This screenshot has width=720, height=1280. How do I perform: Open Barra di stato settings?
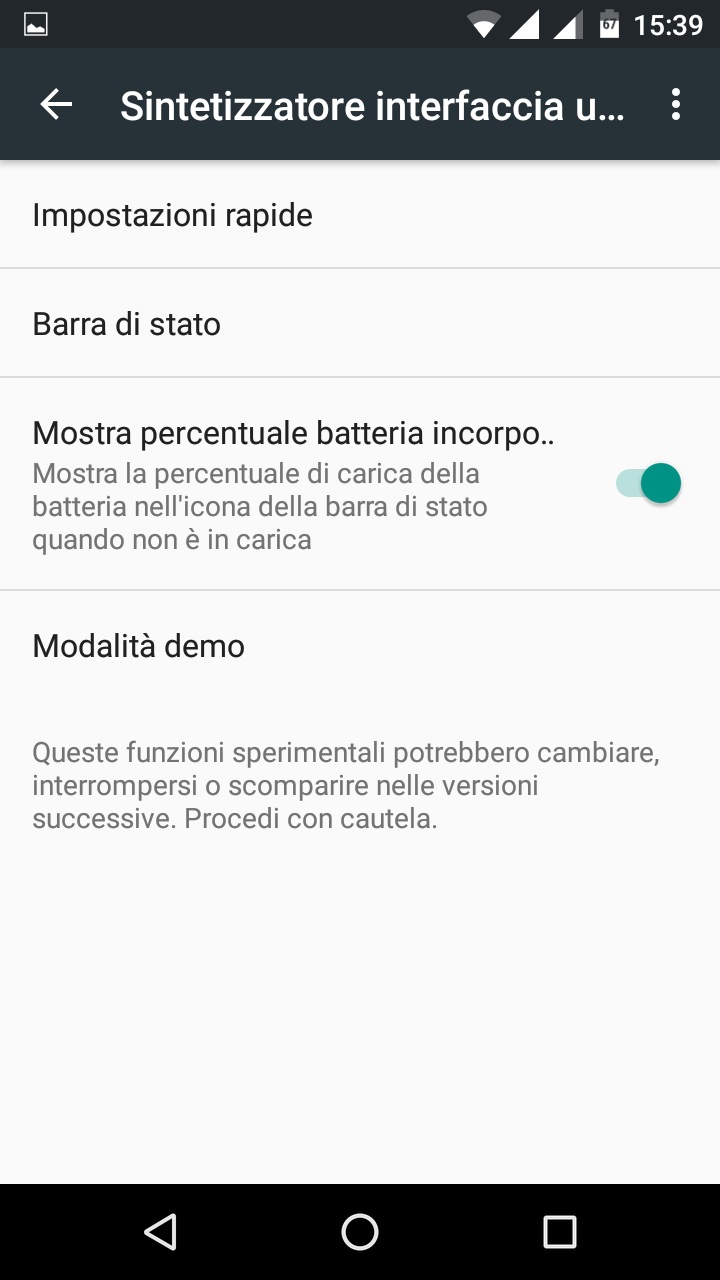(360, 323)
